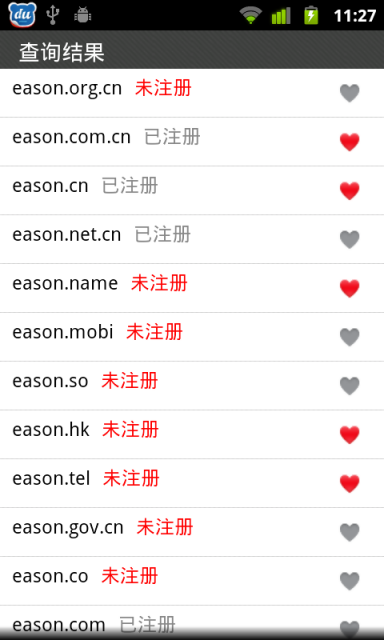Unfavorite eason.com.cn via its red heart
Screen dimensions: 384x640
(x=349, y=142)
